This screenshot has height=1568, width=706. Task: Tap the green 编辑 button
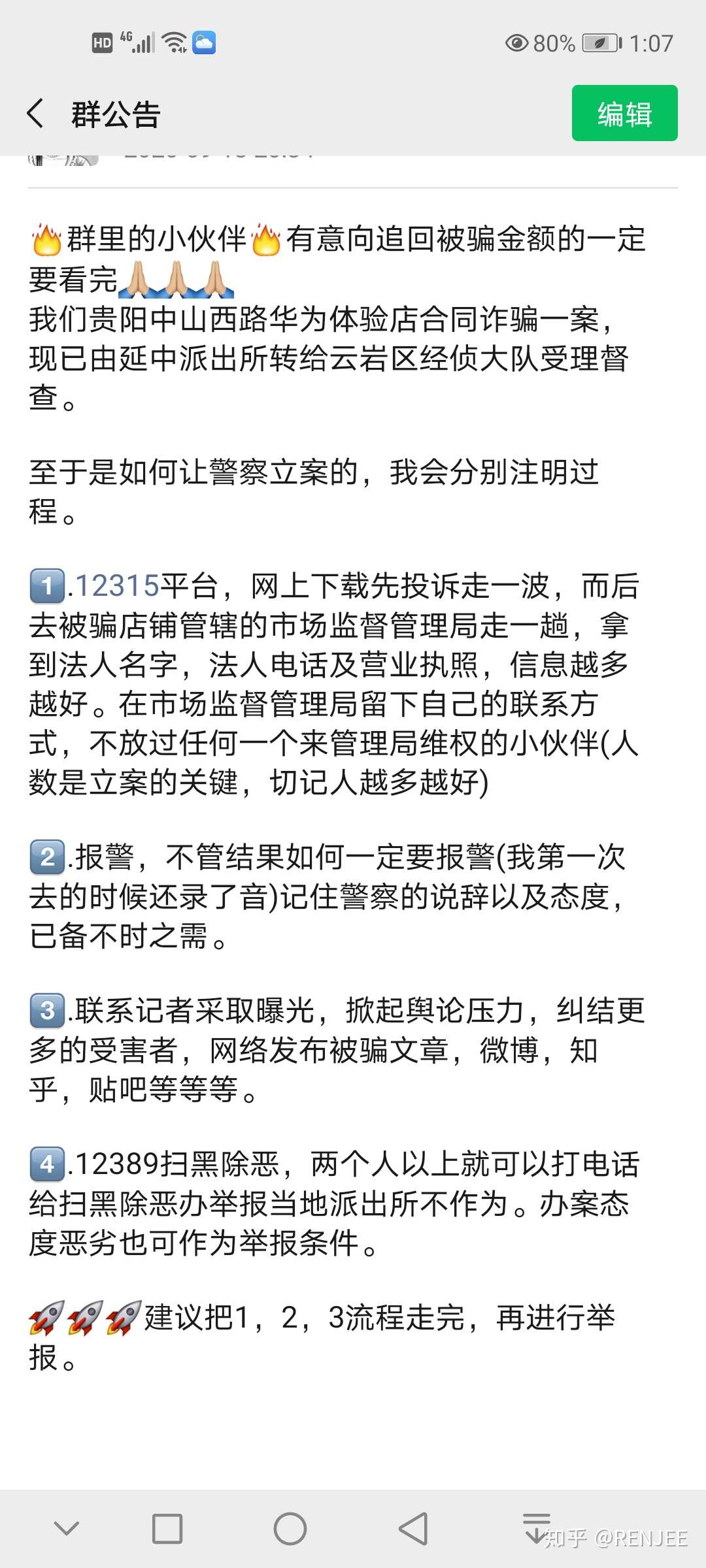(x=624, y=113)
